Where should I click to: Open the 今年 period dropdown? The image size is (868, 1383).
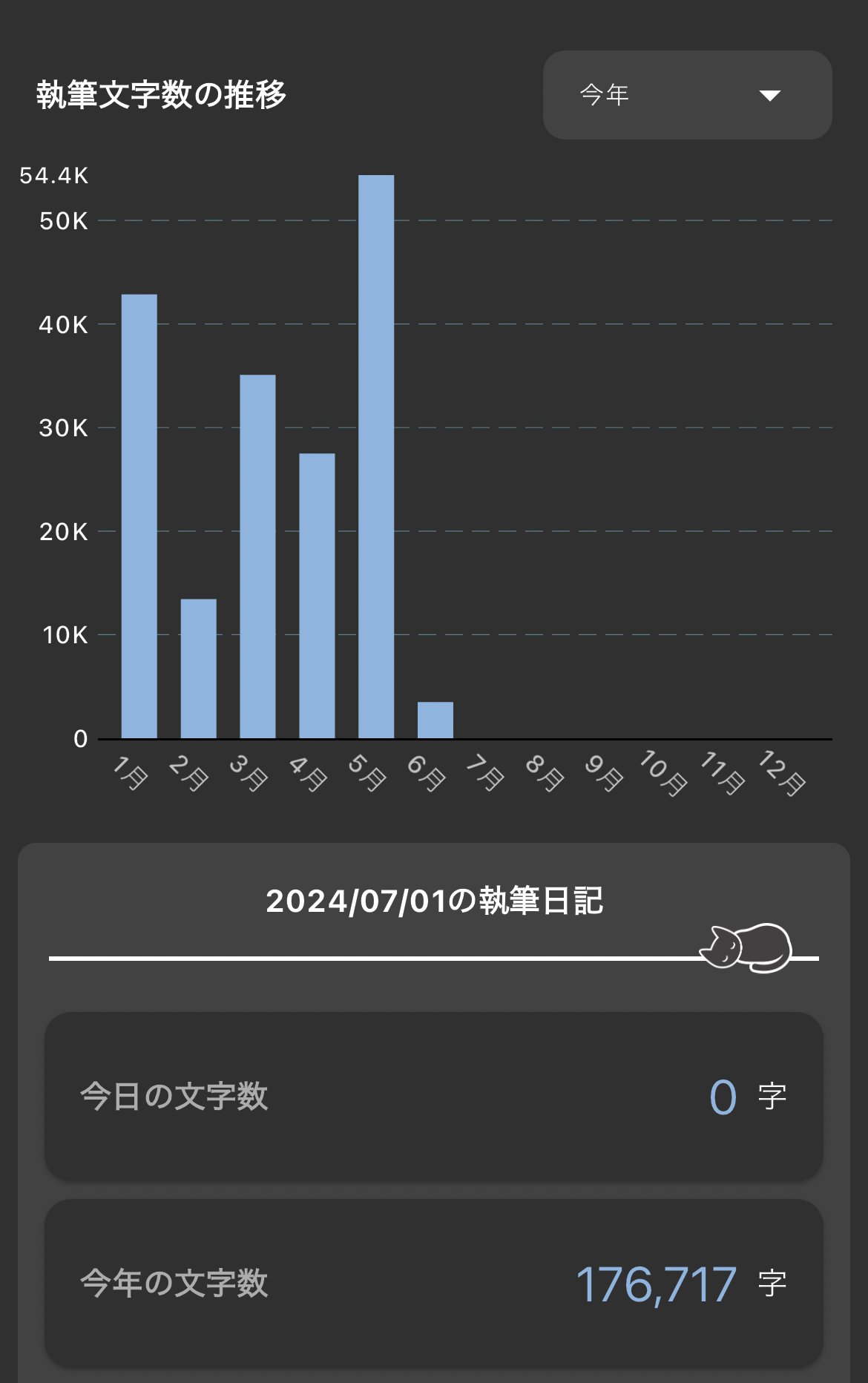[x=687, y=95]
